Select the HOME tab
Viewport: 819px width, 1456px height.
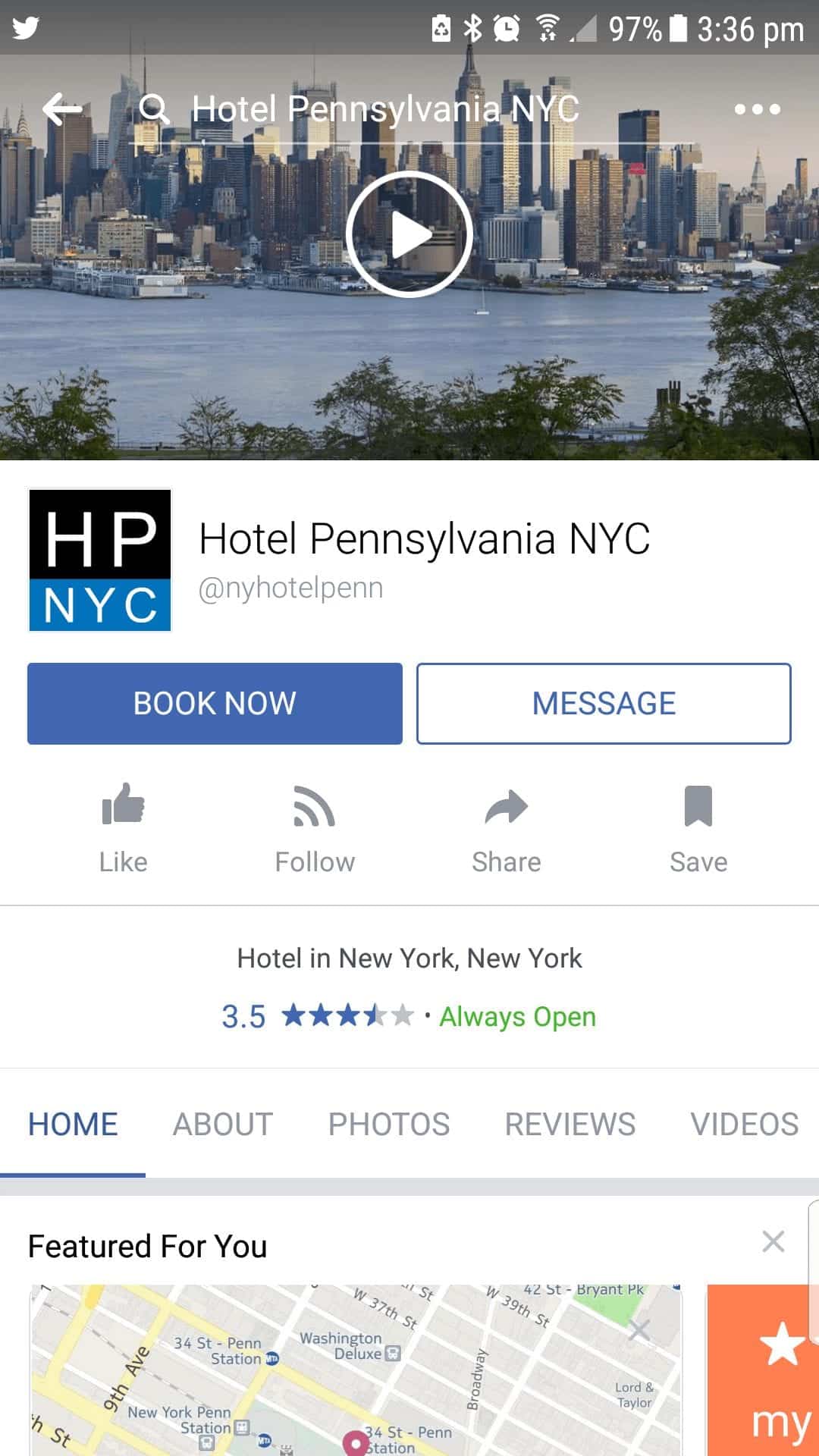pos(73,1124)
